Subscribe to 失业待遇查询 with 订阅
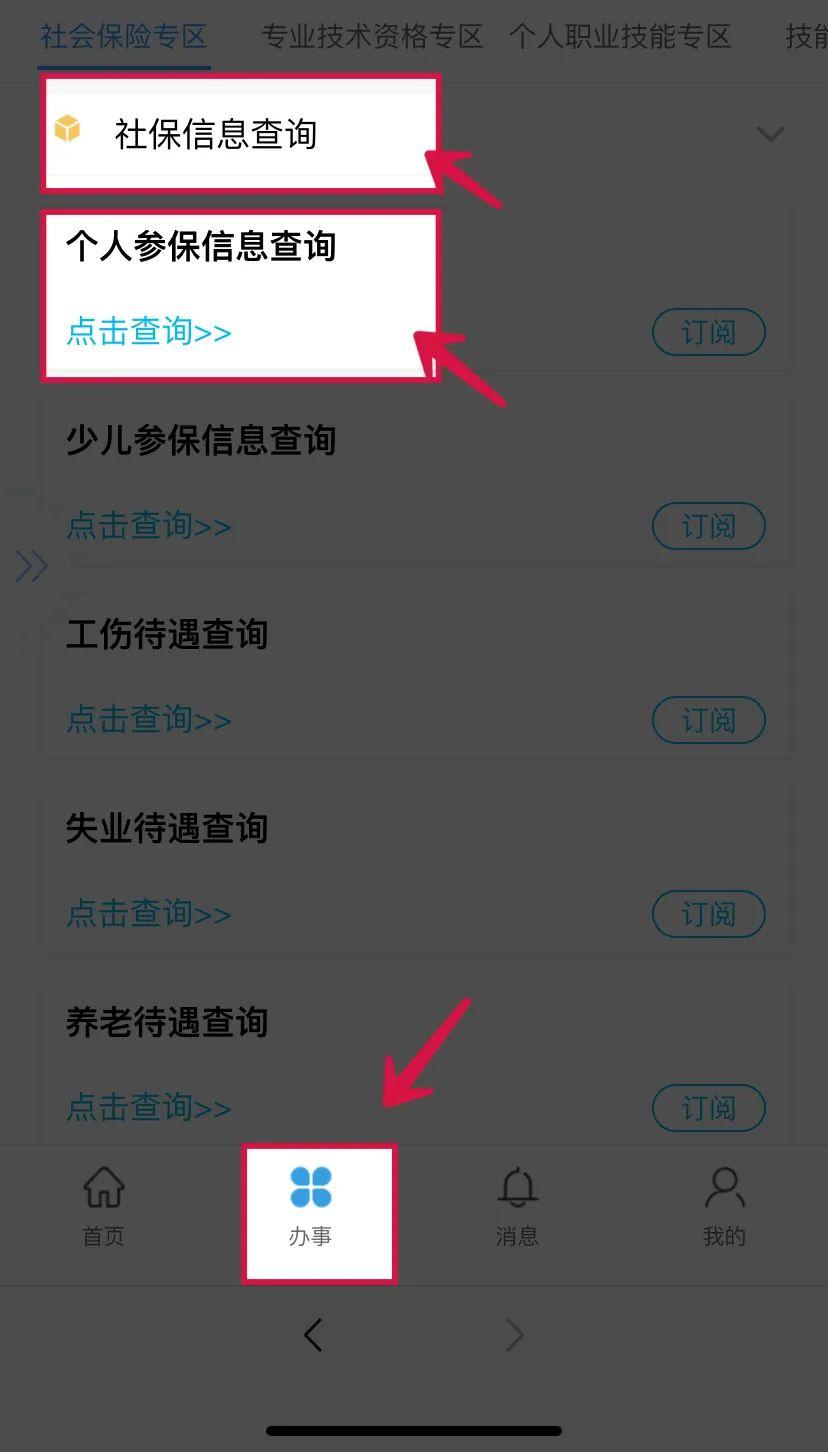Image resolution: width=828 pixels, height=1452 pixels. 708,914
